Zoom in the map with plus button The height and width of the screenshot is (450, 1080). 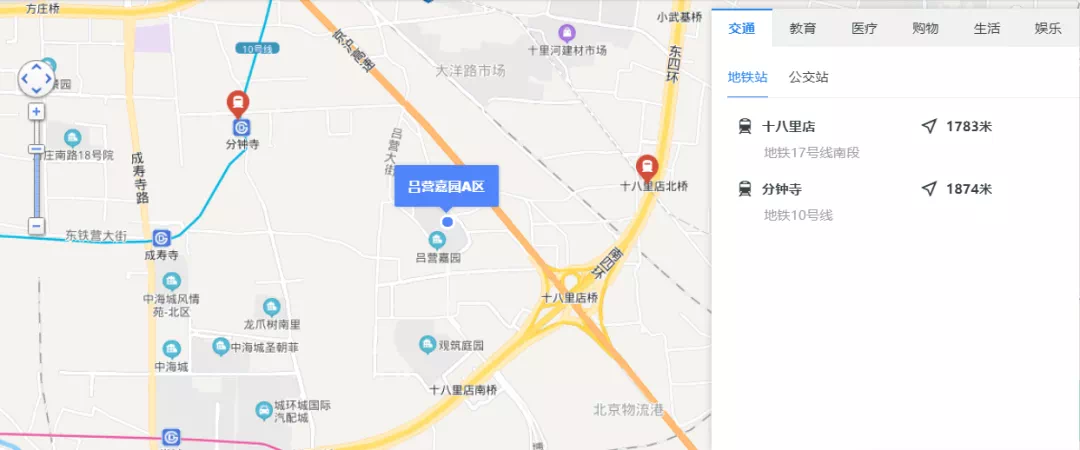click(36, 111)
